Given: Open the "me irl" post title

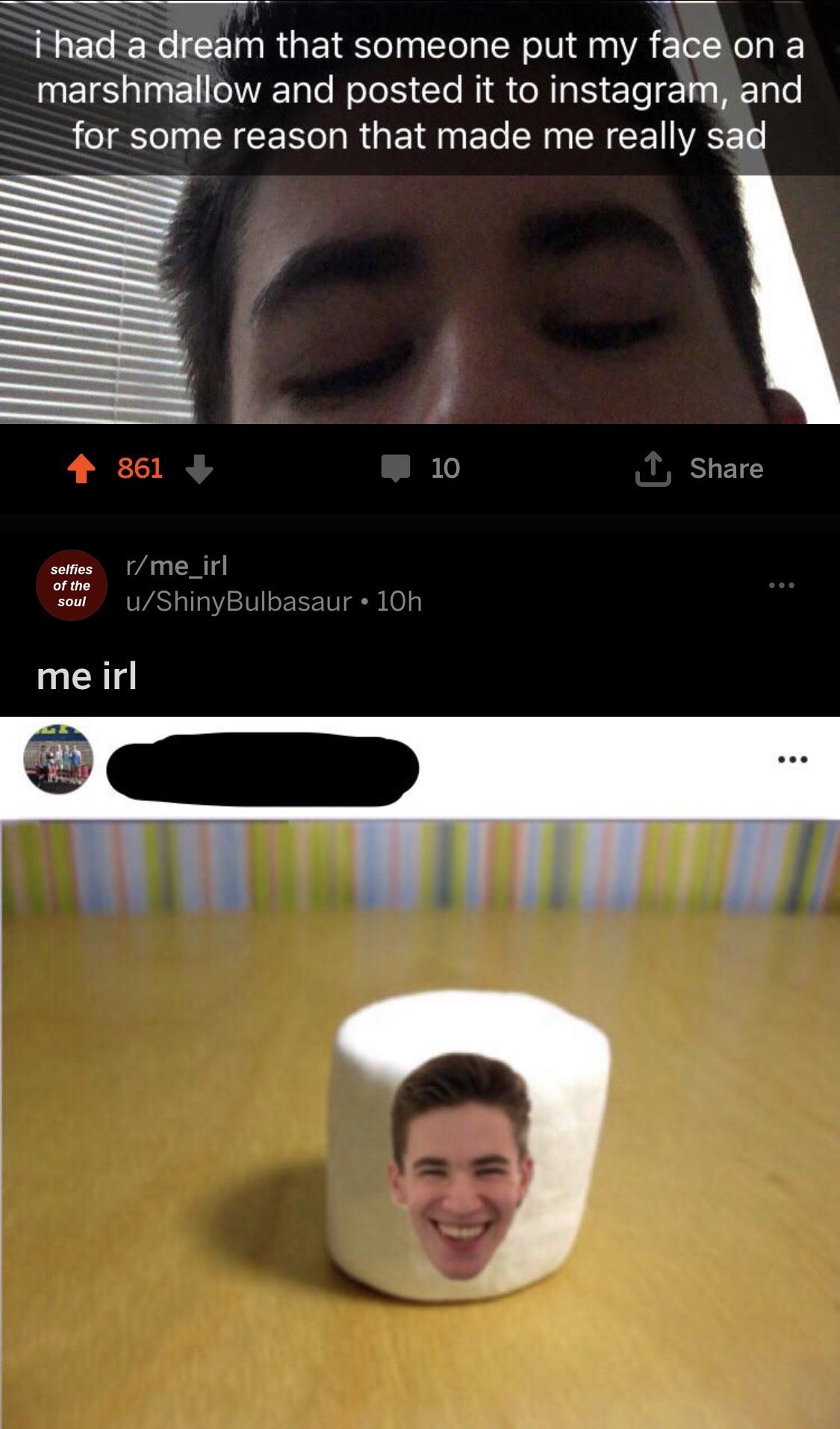Looking at the screenshot, I should tap(87, 676).
